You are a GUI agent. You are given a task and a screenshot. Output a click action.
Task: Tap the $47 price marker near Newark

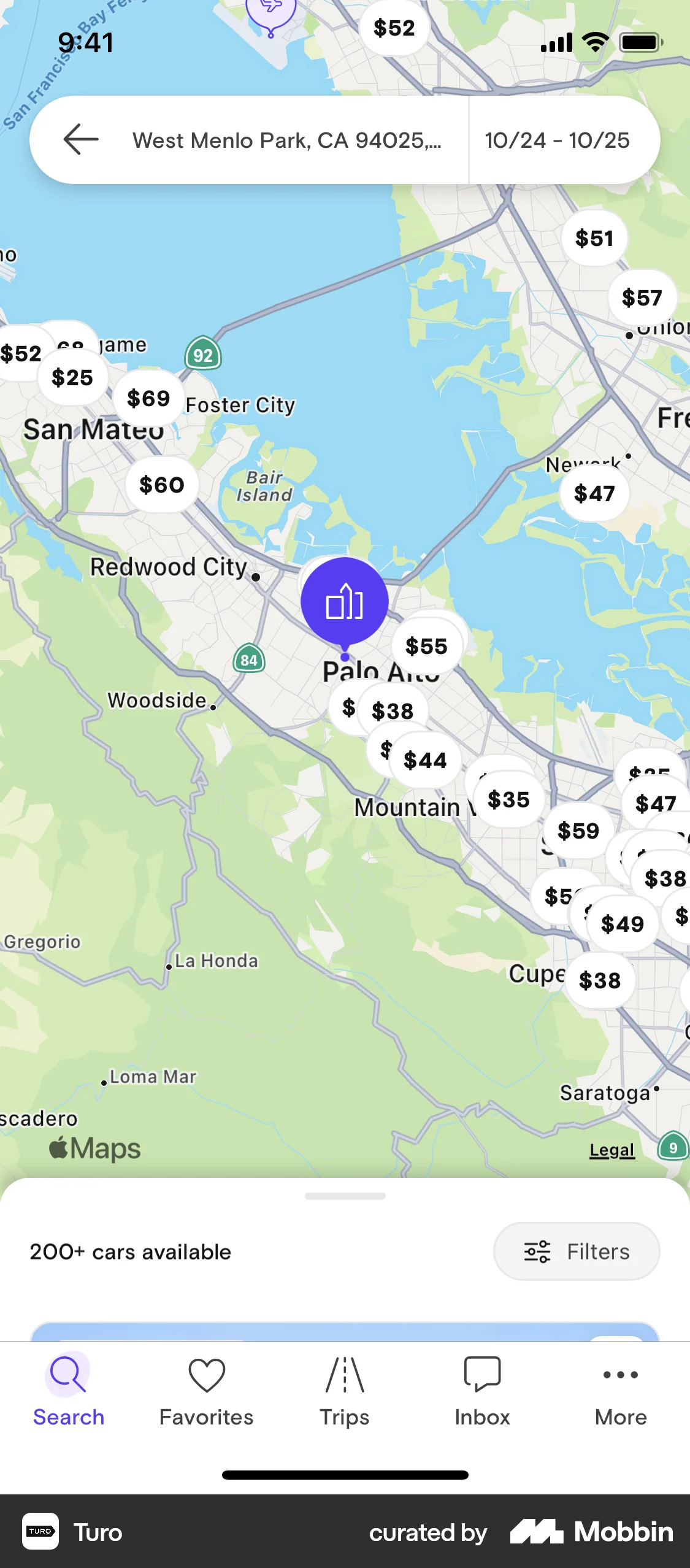point(594,492)
